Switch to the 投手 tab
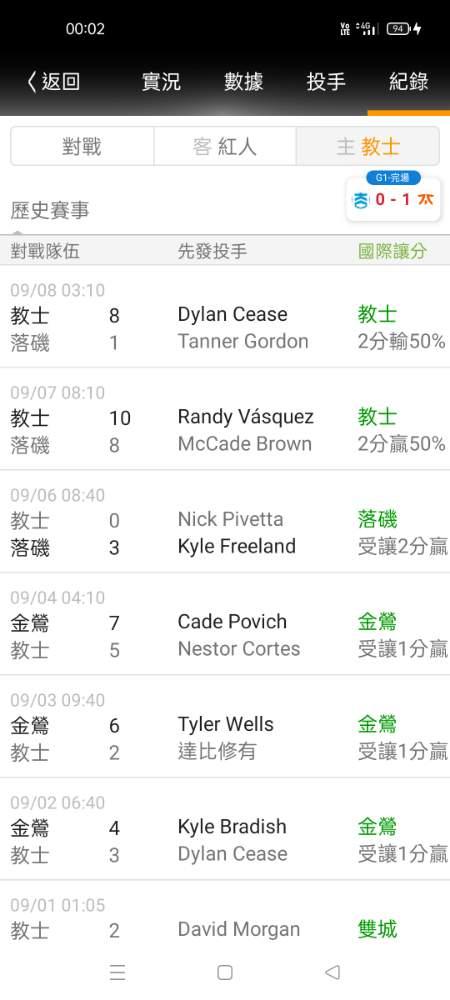The width and height of the screenshot is (450, 1000). point(326,82)
